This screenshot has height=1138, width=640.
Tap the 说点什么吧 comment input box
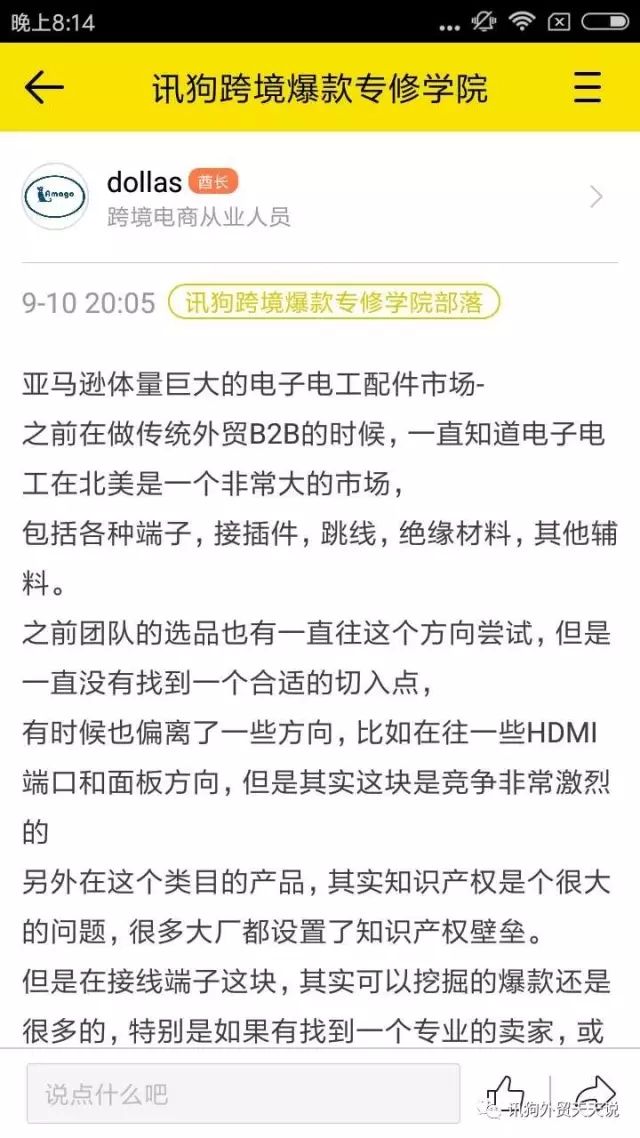pyautogui.click(x=243, y=1093)
